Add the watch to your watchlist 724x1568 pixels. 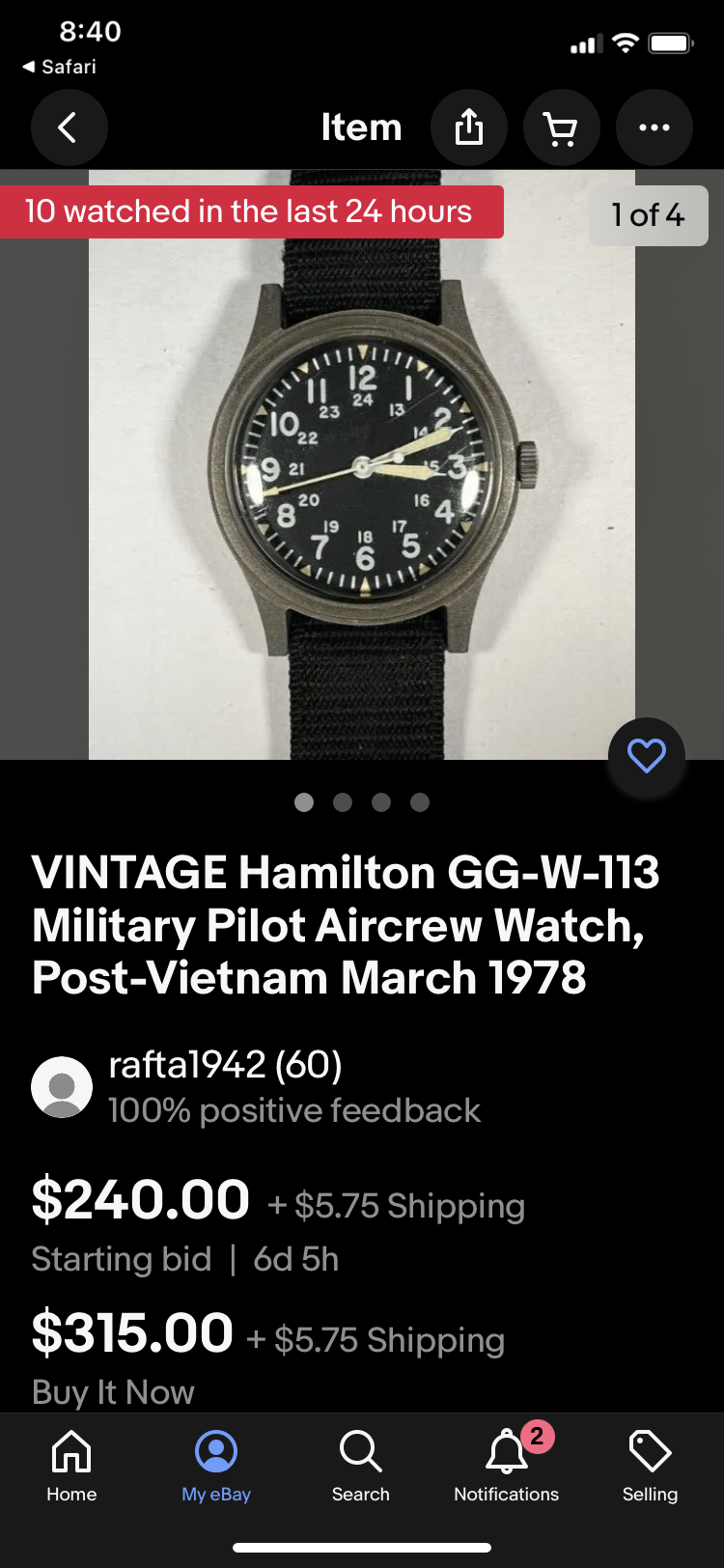point(646,756)
